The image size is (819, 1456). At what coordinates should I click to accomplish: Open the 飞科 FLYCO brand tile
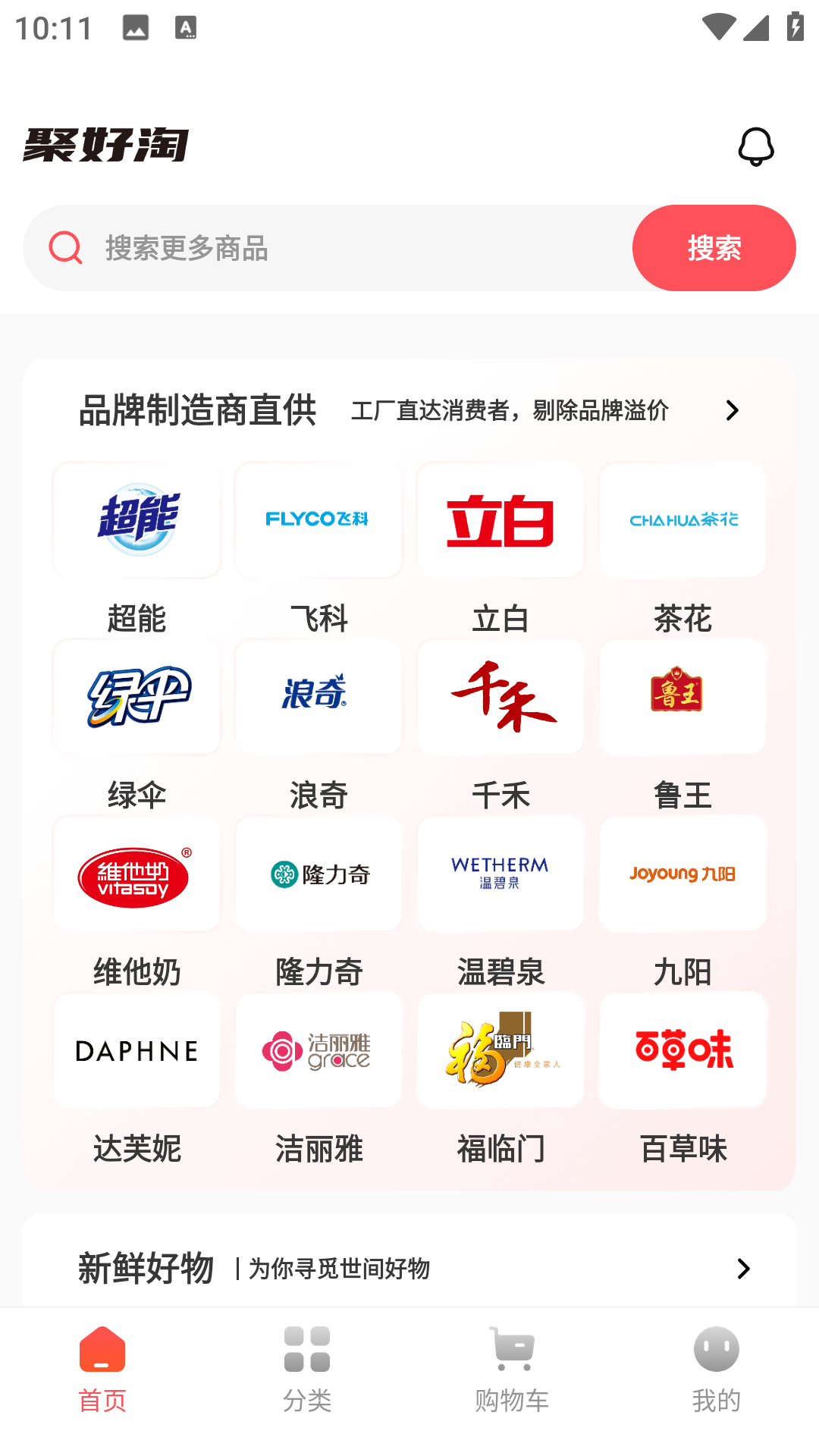(318, 521)
